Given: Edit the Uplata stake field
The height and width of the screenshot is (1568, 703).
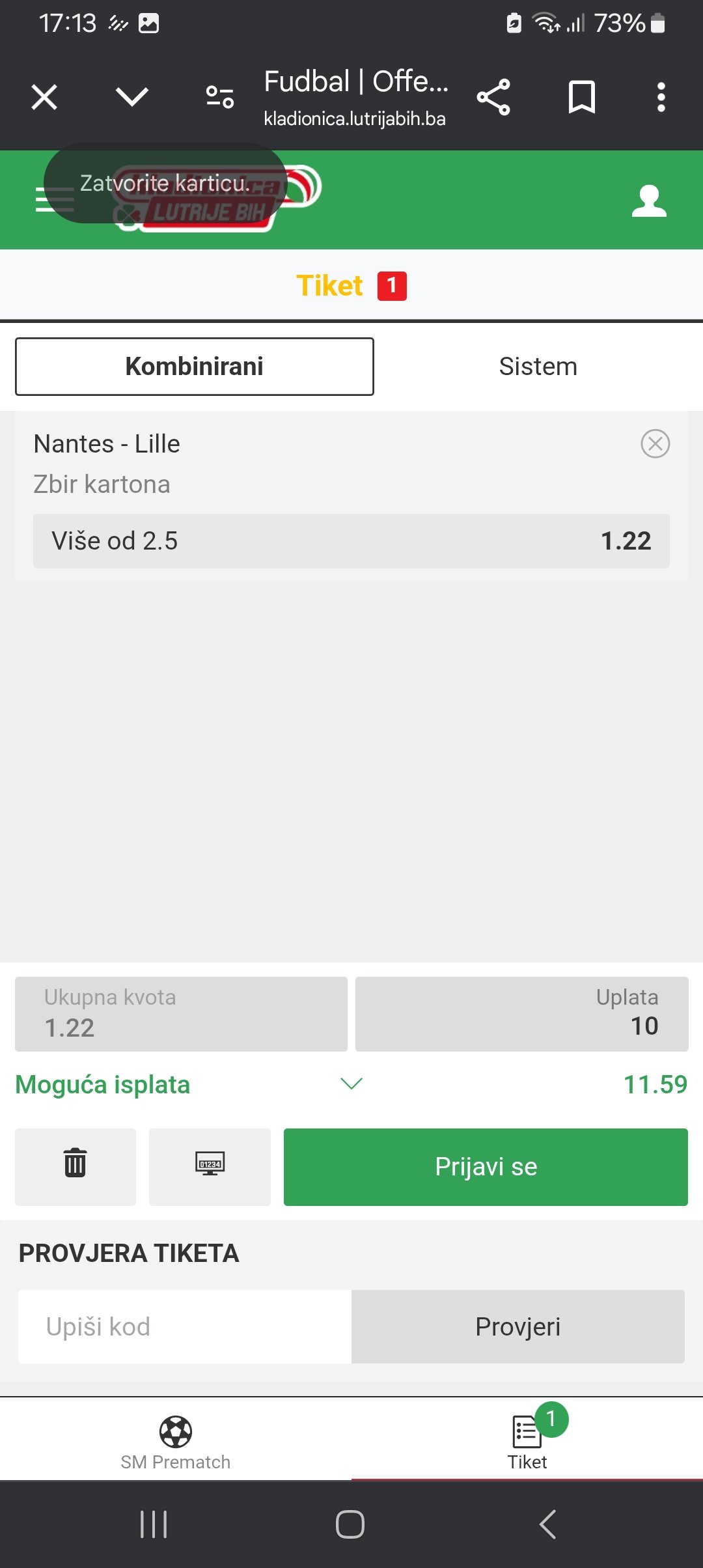Looking at the screenshot, I should pyautogui.click(x=521, y=1014).
